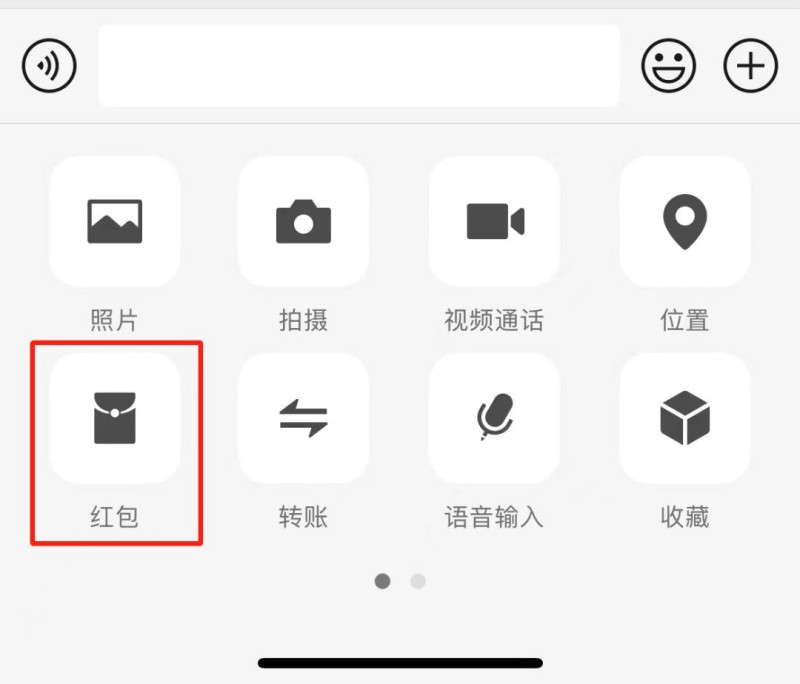Share your 位置 location
800x684 pixels.
tap(685, 221)
